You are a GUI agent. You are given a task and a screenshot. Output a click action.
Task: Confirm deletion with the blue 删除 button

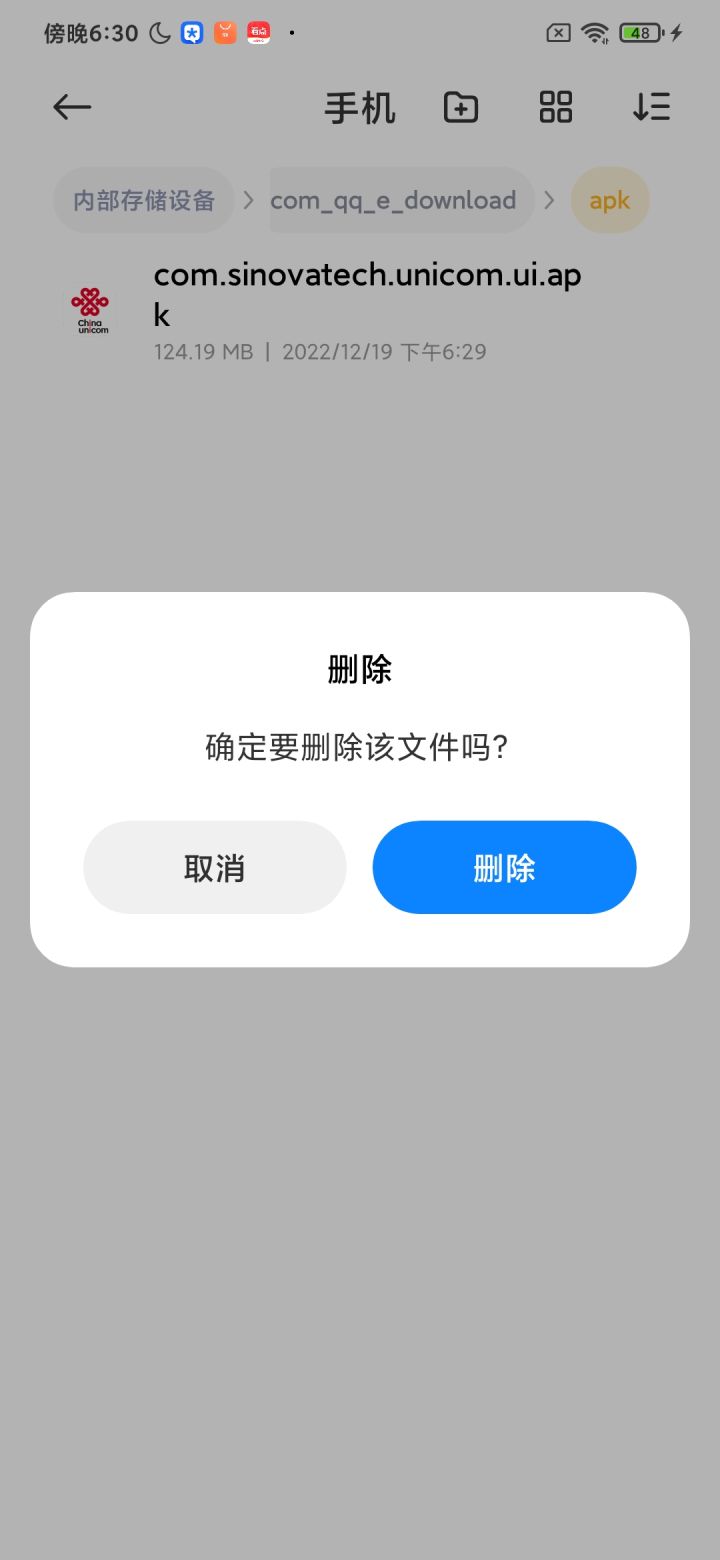(504, 867)
